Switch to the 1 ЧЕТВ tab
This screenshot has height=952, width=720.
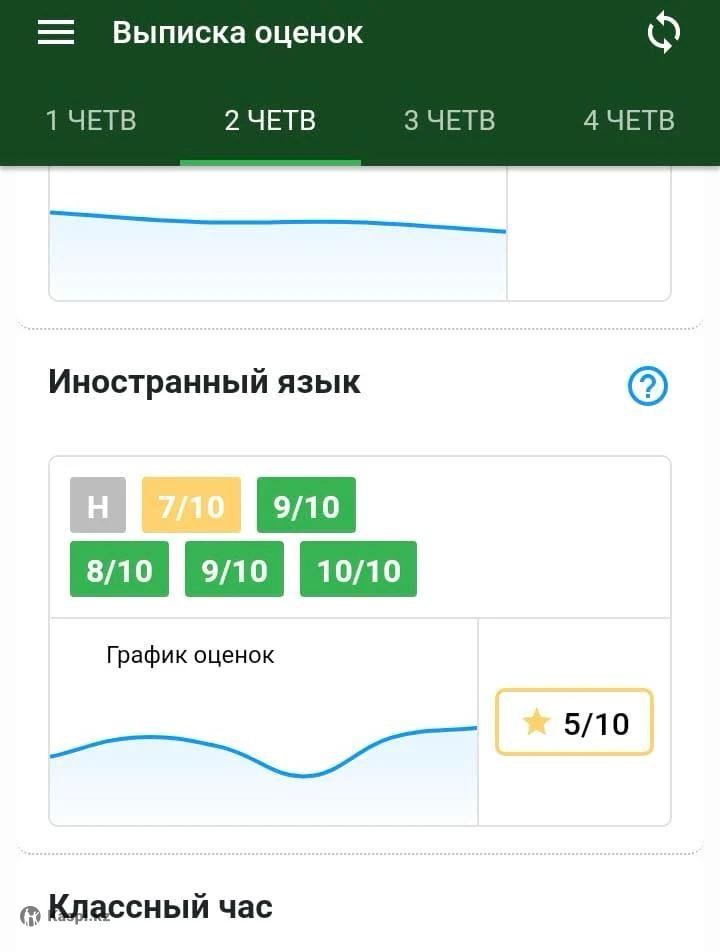91,121
